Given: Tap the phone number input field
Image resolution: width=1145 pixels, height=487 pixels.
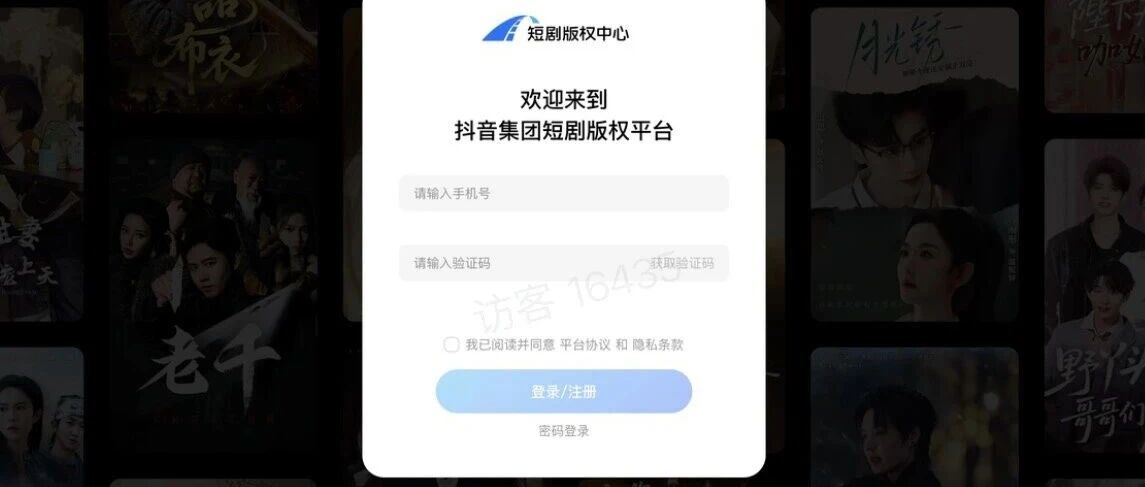Looking at the screenshot, I should coord(563,193).
